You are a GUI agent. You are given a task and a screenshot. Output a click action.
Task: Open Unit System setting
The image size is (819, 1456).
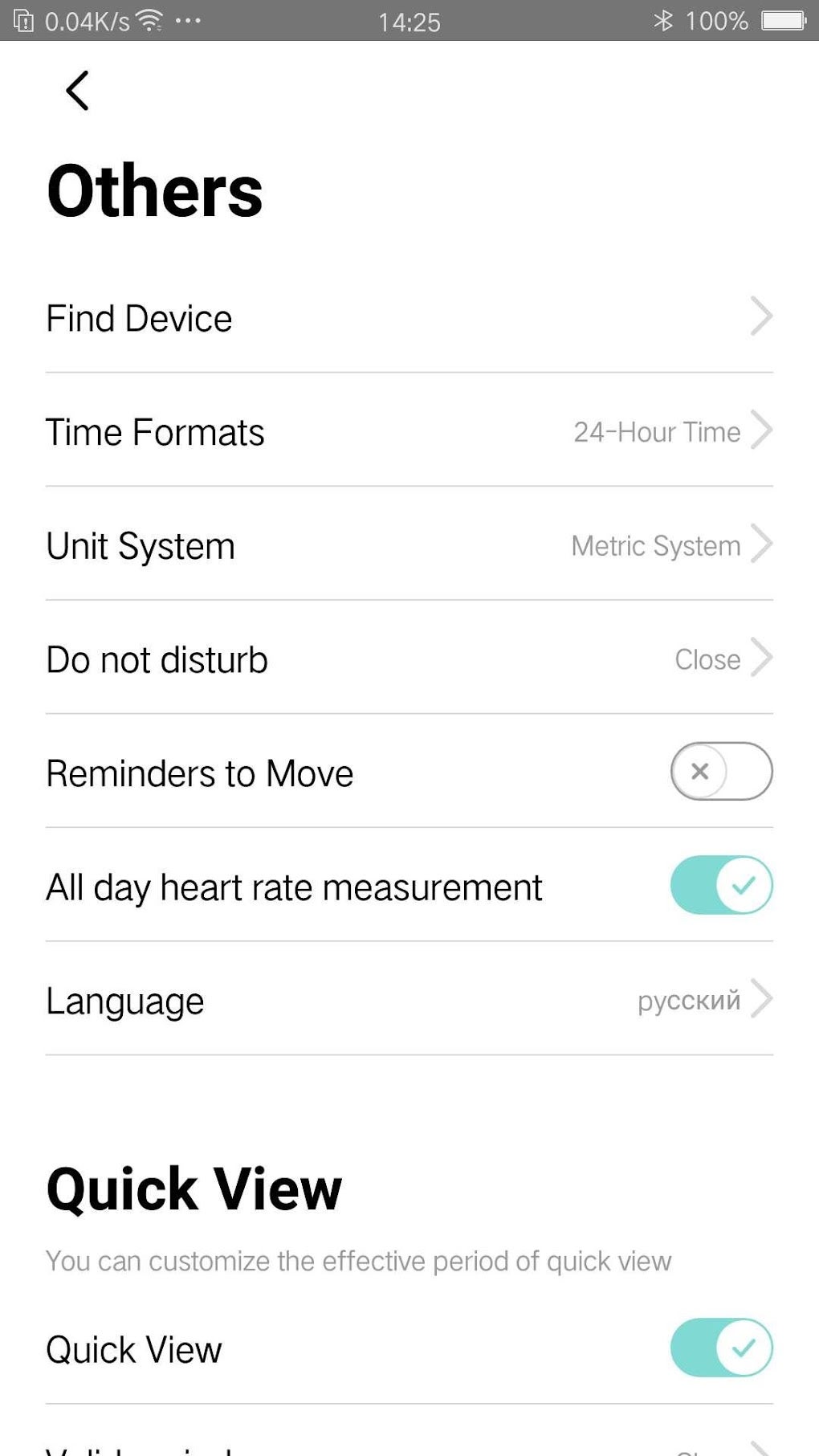pyautogui.click(x=409, y=546)
